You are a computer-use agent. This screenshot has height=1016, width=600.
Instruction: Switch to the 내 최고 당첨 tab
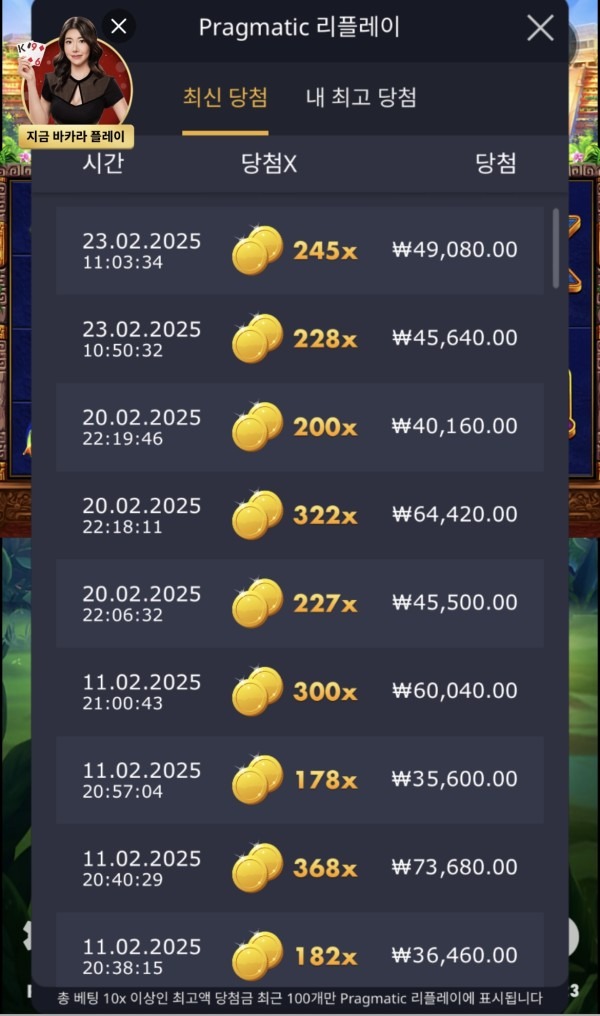pos(361,97)
